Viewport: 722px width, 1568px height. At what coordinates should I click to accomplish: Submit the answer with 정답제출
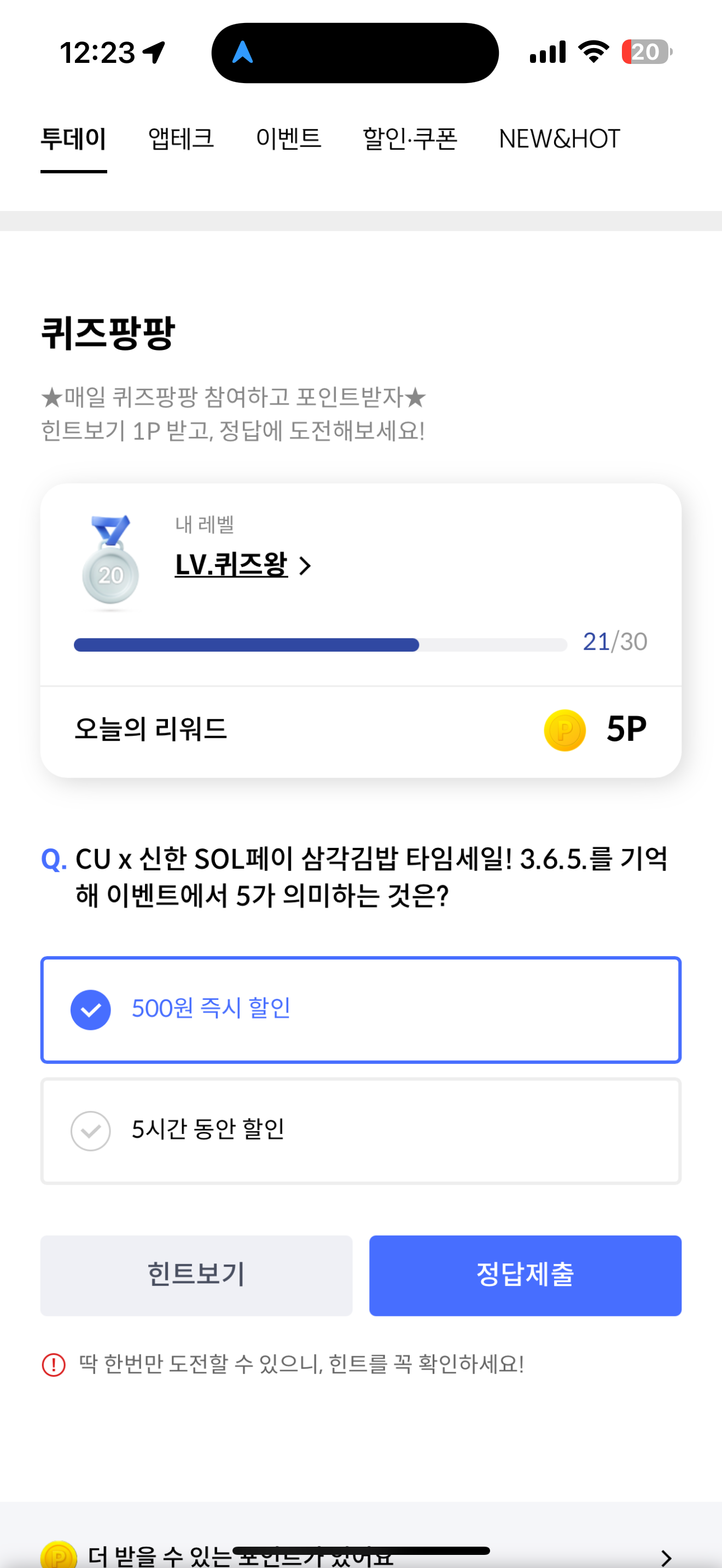point(526,1275)
